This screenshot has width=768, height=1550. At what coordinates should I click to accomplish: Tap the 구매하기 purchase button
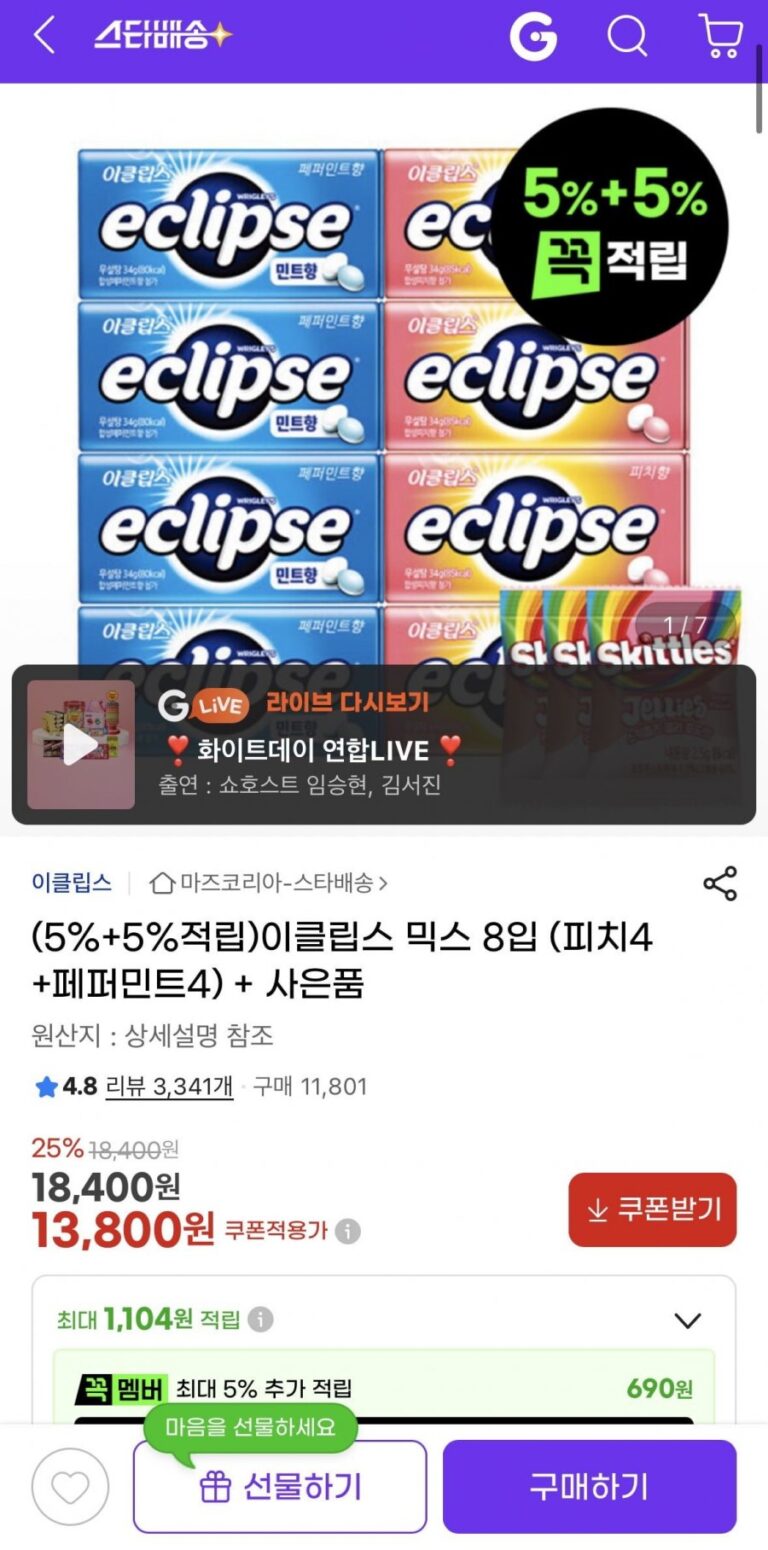point(589,1487)
